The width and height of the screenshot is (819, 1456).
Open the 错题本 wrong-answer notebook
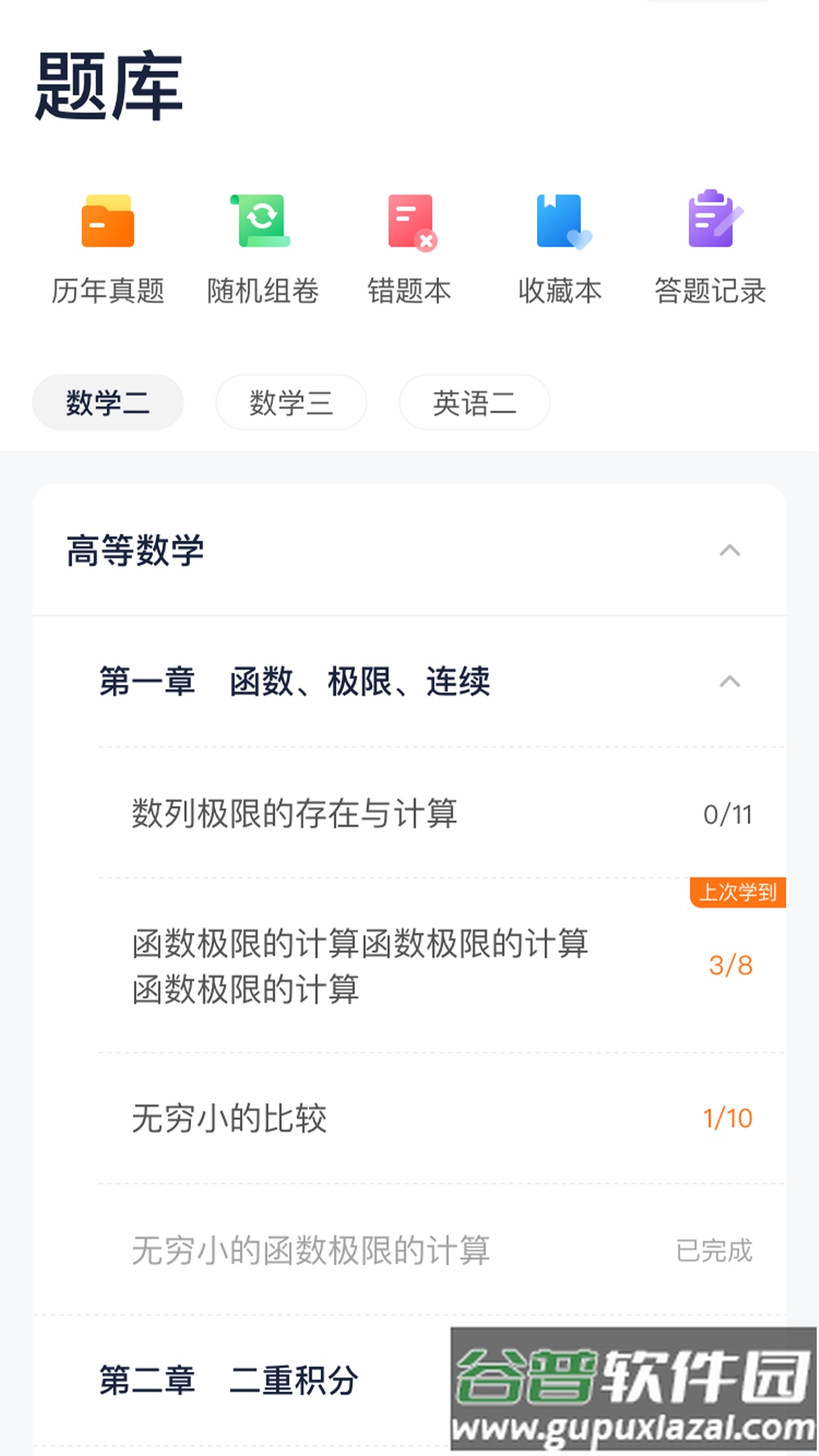[x=410, y=243]
